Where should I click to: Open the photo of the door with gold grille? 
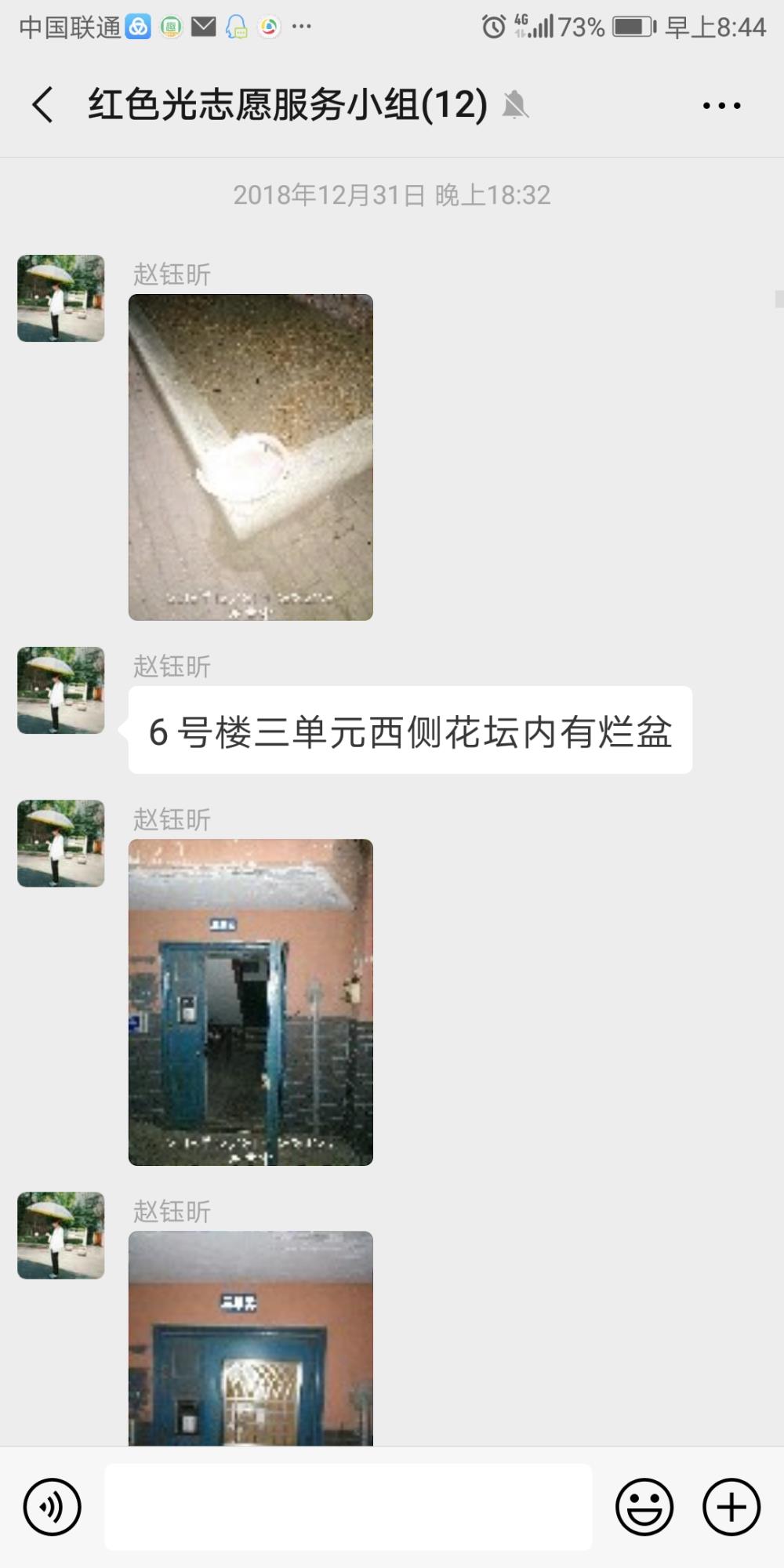pos(251,1338)
